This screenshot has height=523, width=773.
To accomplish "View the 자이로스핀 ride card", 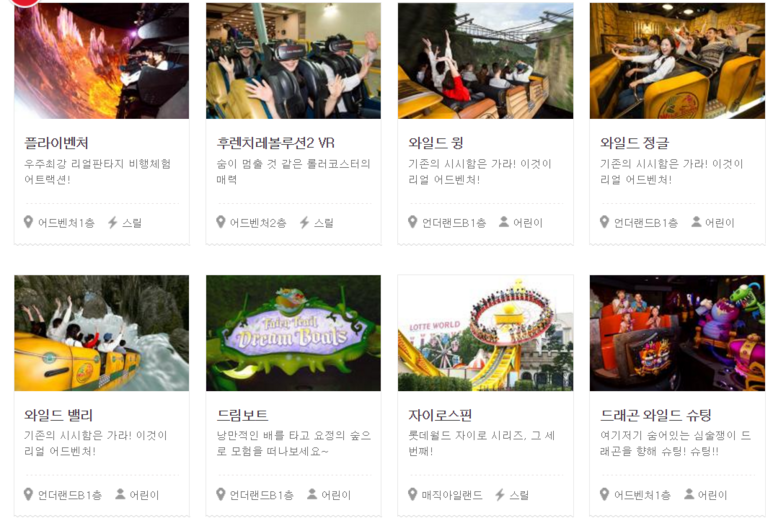I will (x=485, y=394).
